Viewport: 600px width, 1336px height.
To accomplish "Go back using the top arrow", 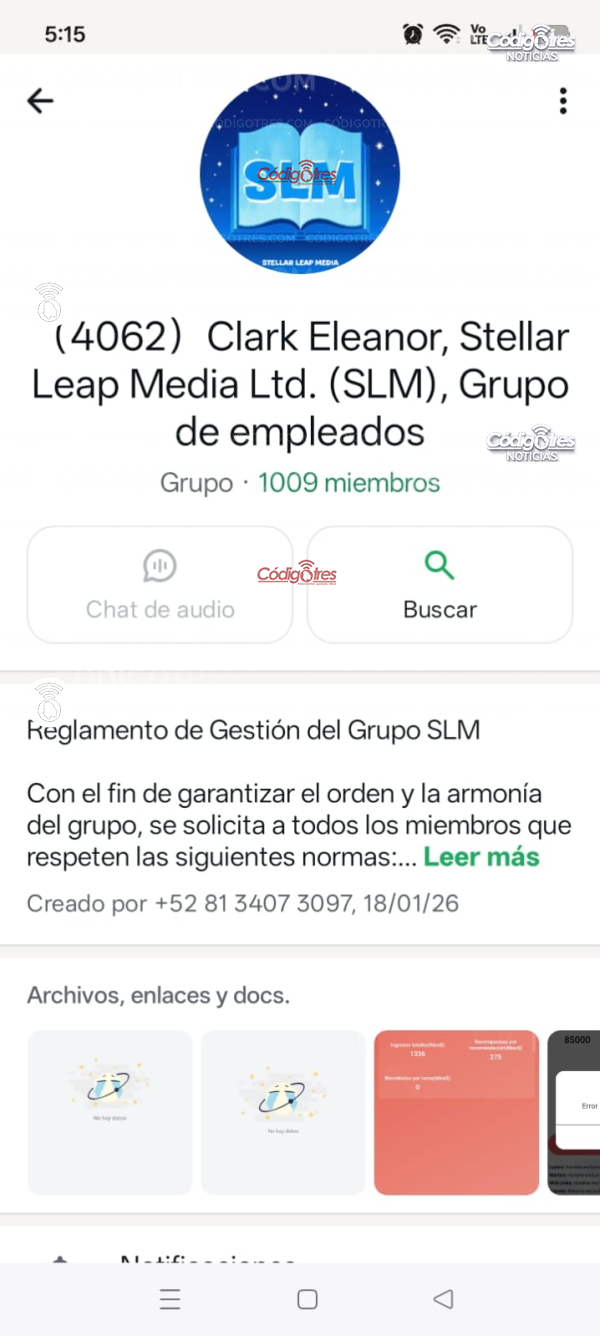I will click(40, 100).
